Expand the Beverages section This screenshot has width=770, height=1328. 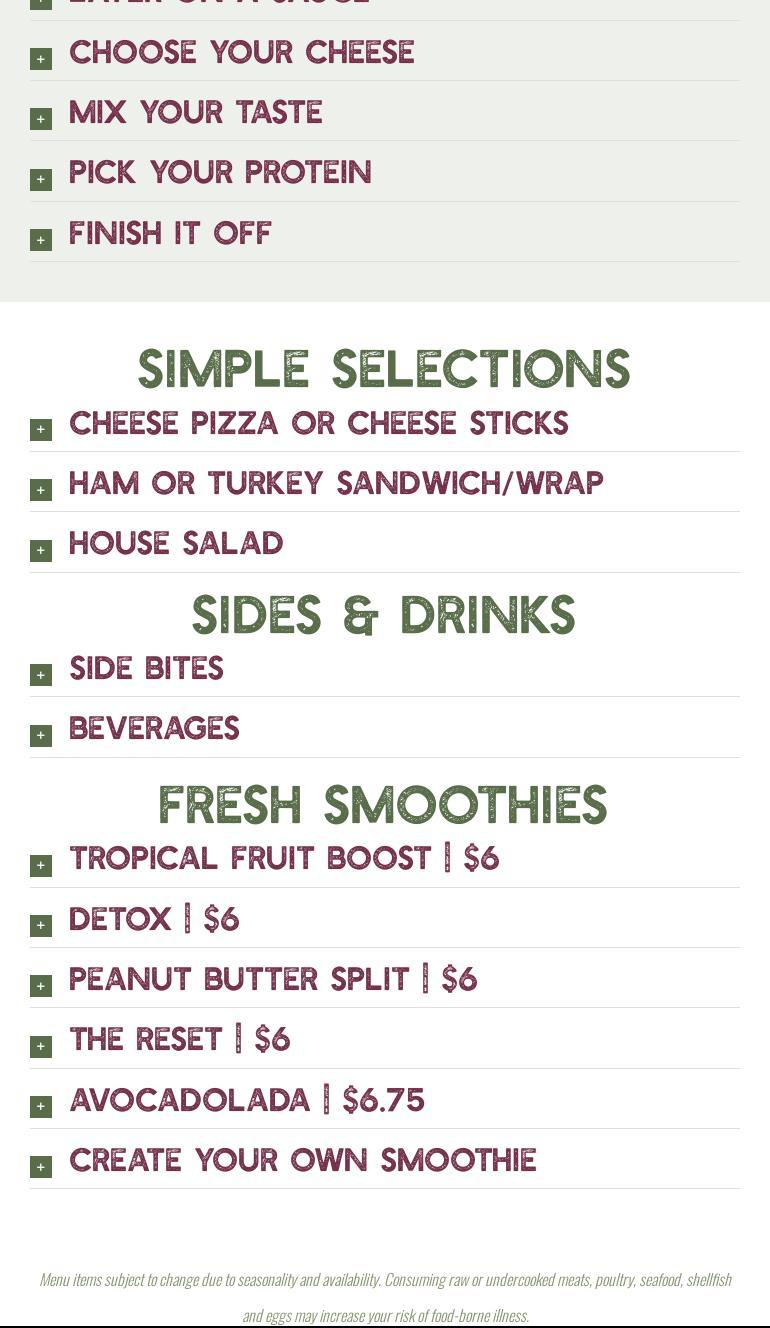point(385,728)
